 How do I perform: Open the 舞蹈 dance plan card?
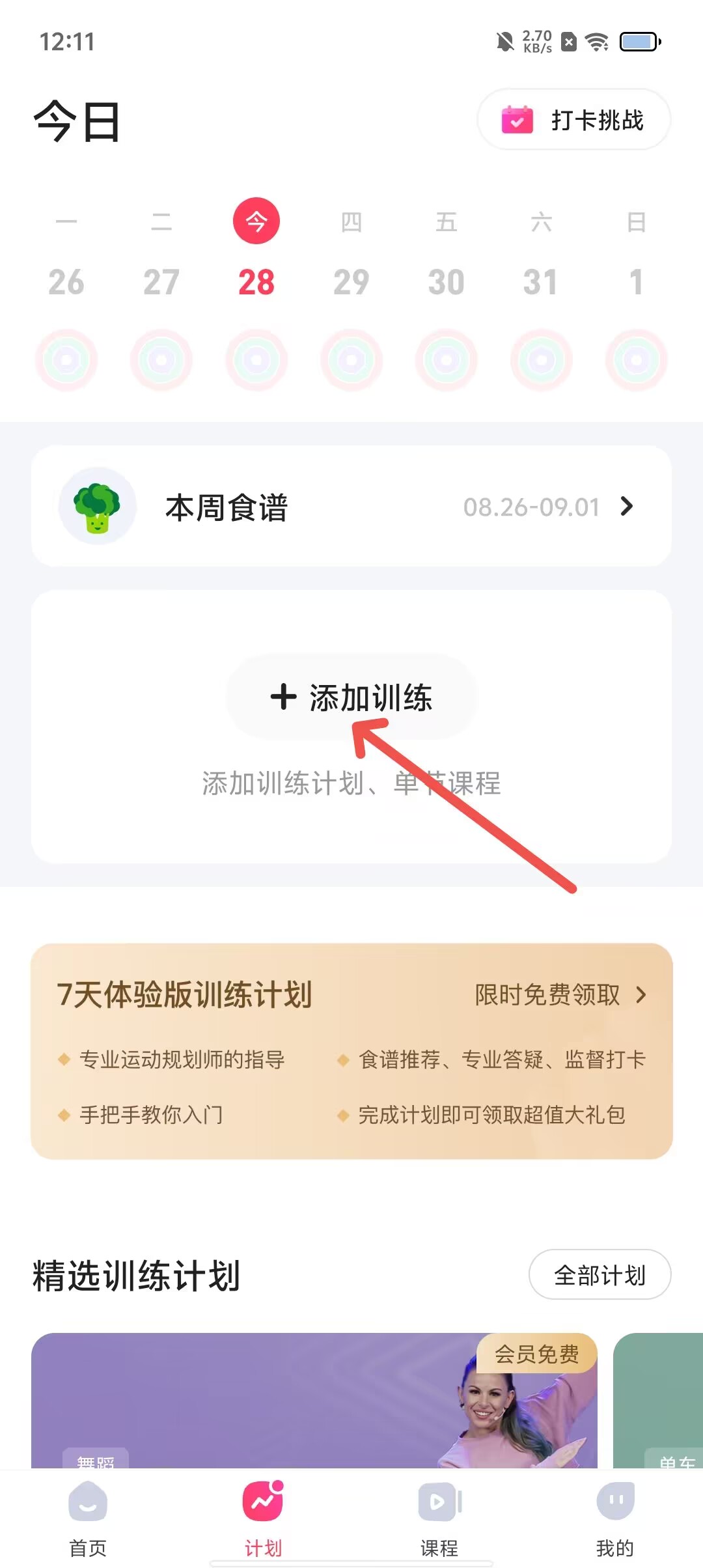point(314,1400)
